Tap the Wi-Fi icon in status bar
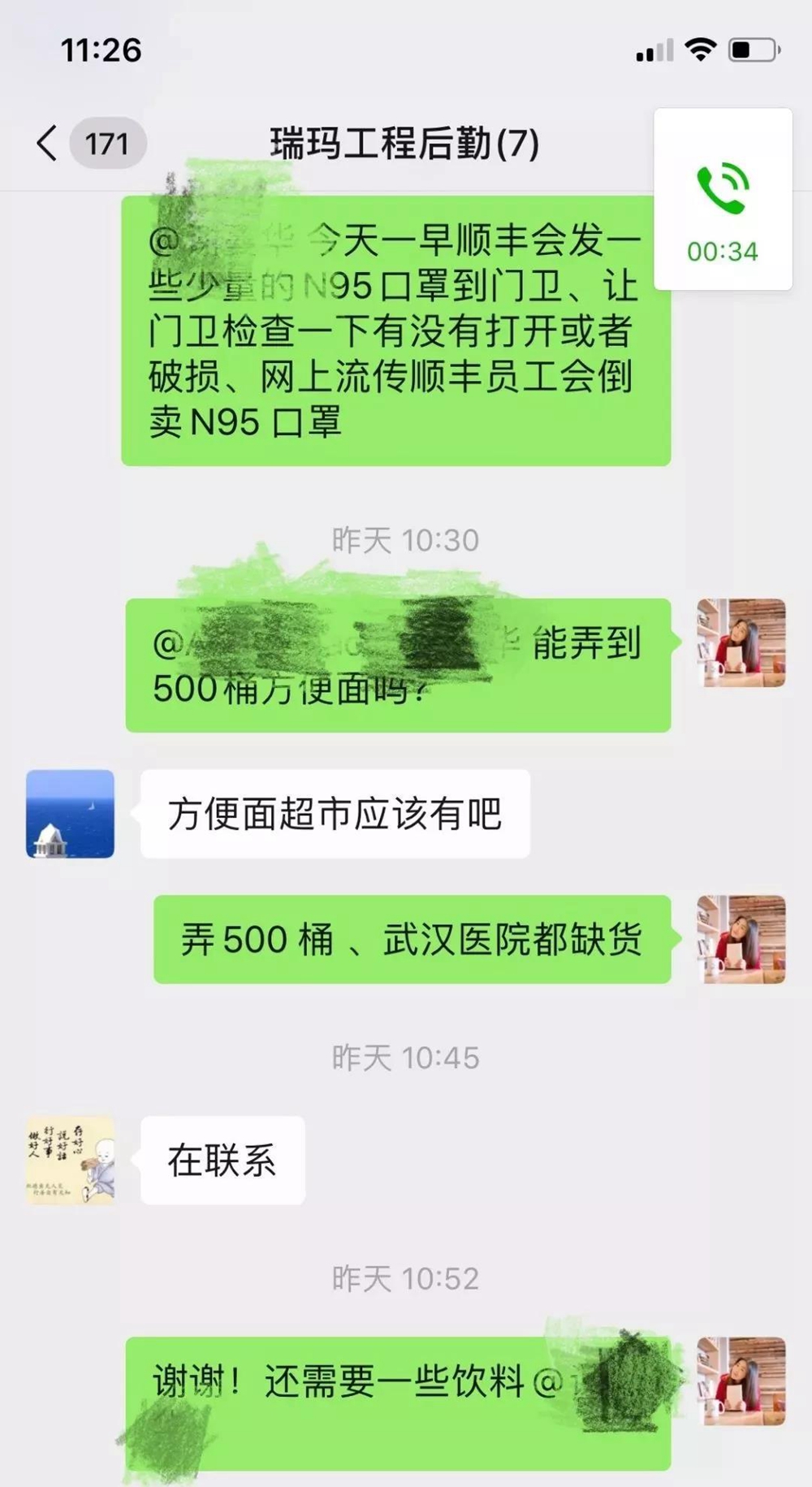The image size is (812, 1487). coord(700,50)
